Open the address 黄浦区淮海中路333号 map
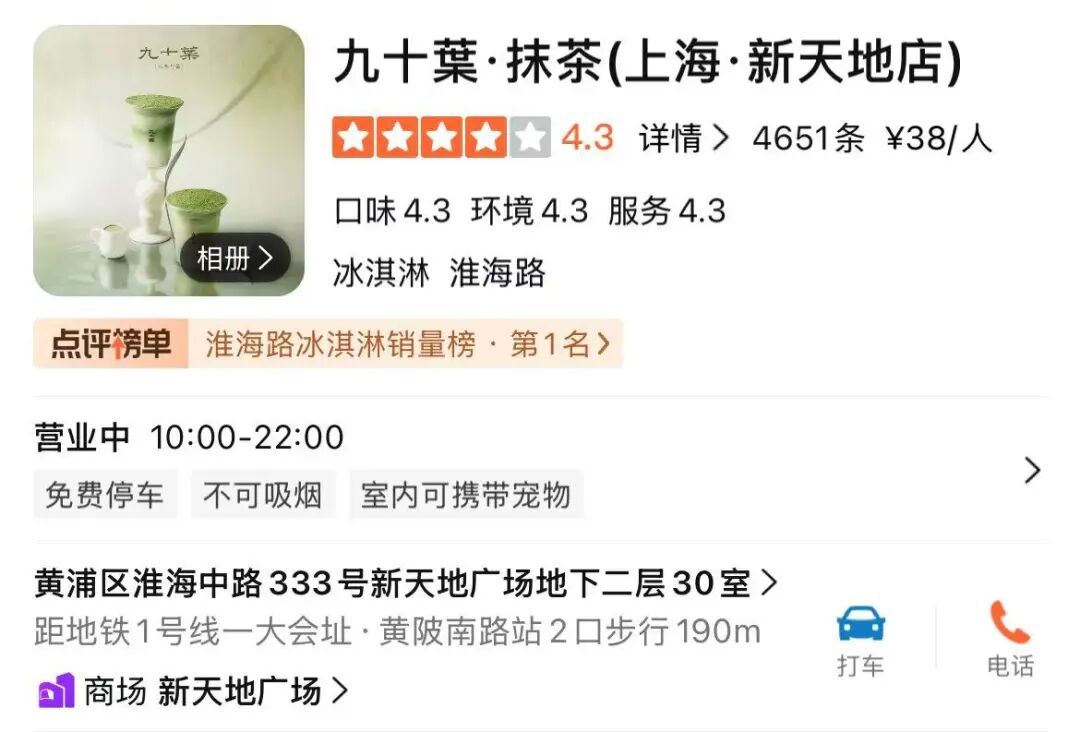This screenshot has width=1080, height=732. (x=404, y=583)
